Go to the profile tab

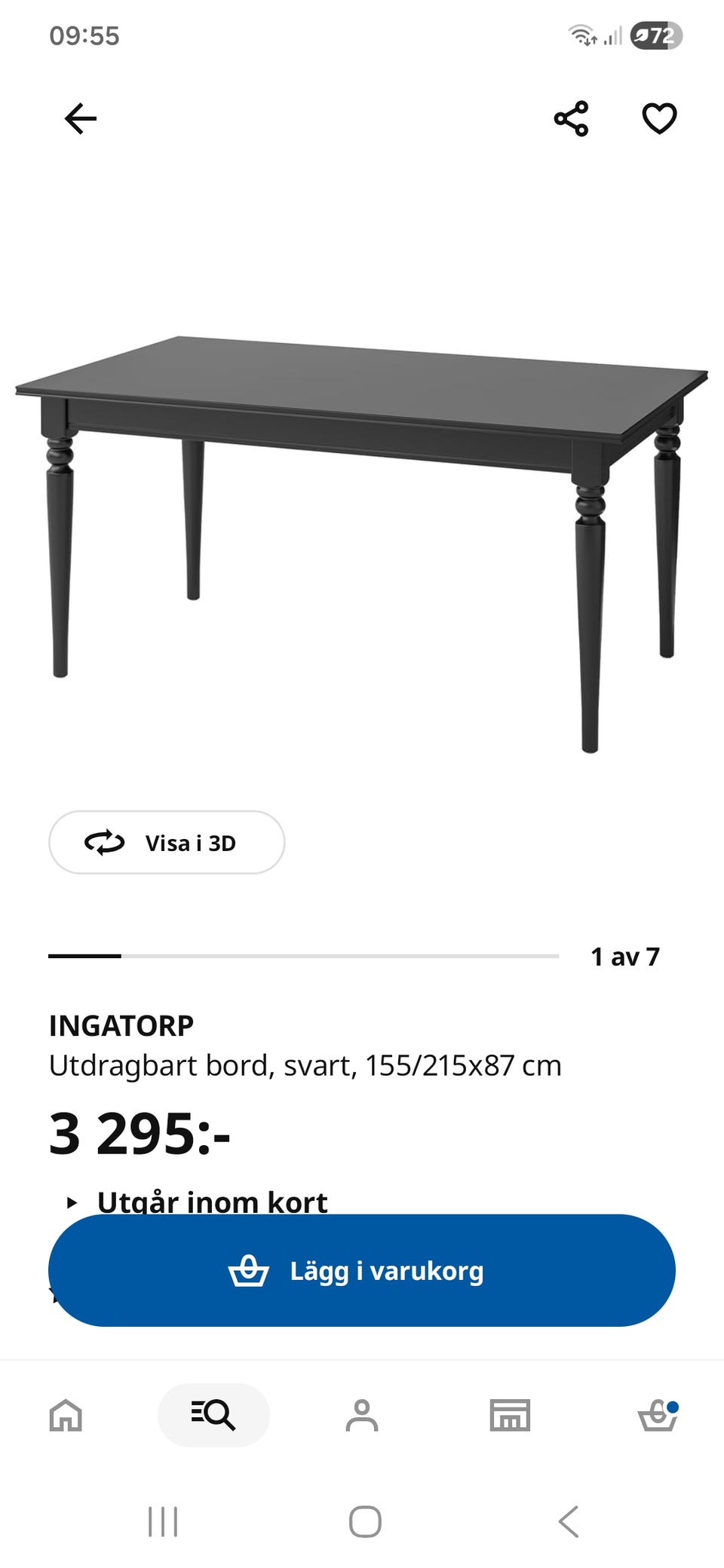coord(362,1415)
